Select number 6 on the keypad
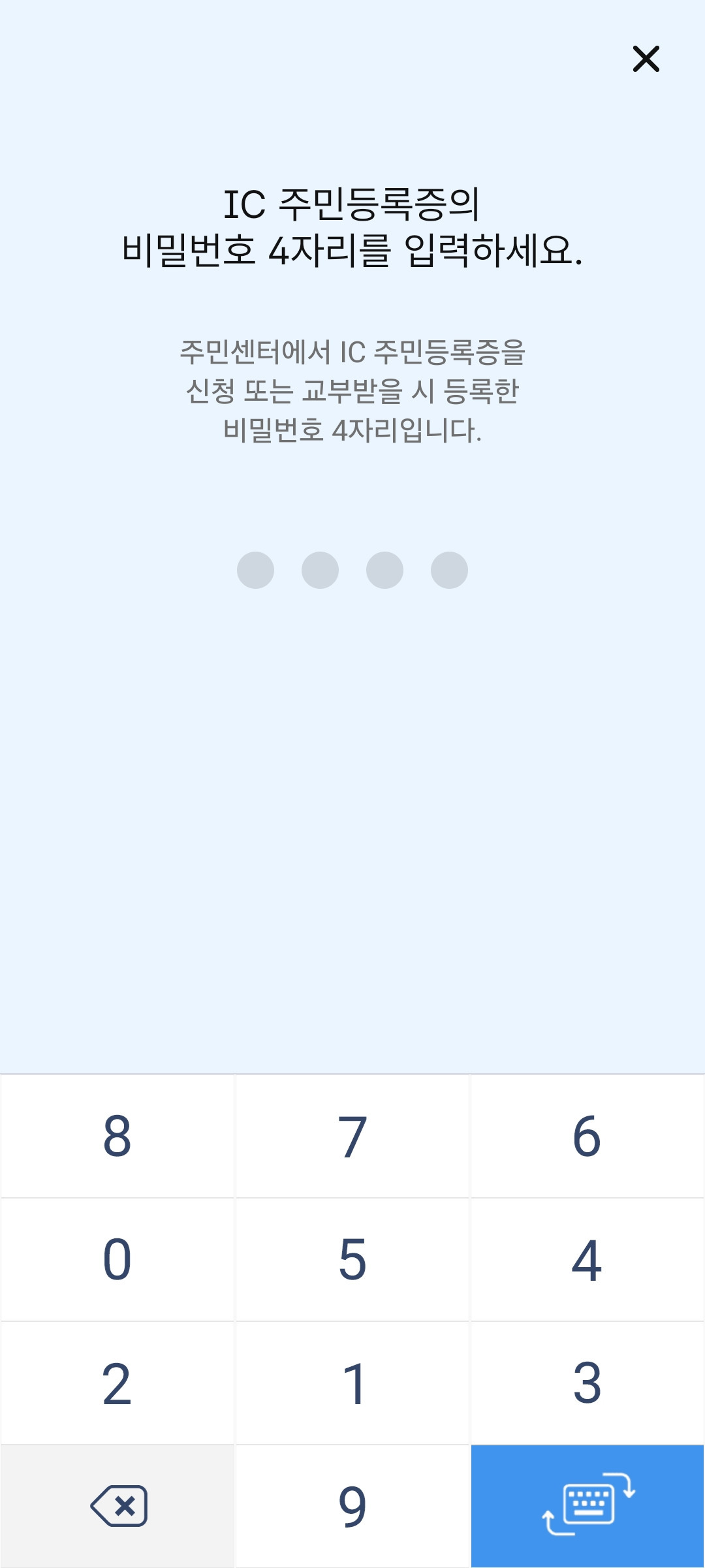 (x=587, y=1137)
